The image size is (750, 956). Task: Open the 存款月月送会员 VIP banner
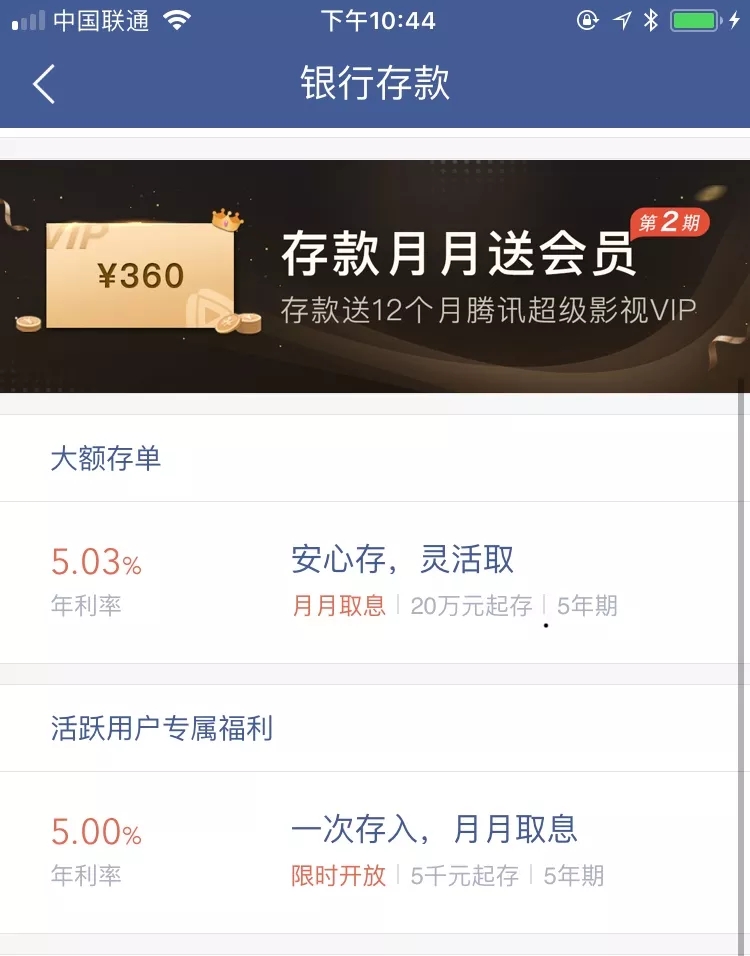(374, 277)
